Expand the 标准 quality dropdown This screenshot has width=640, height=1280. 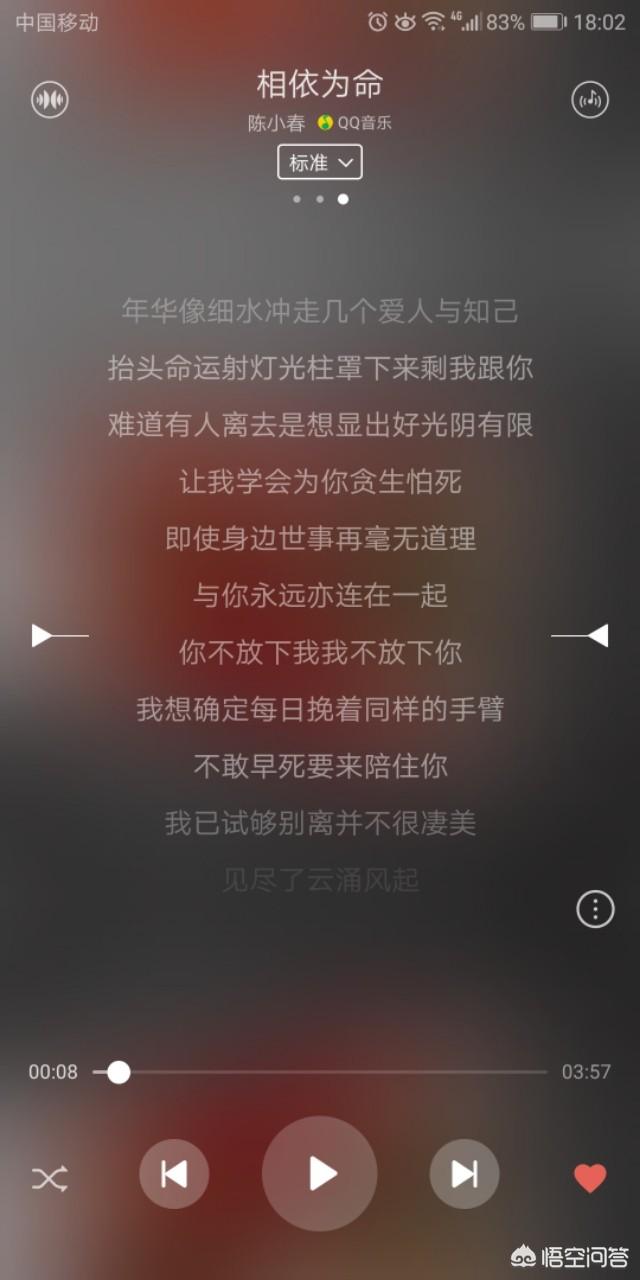320,162
